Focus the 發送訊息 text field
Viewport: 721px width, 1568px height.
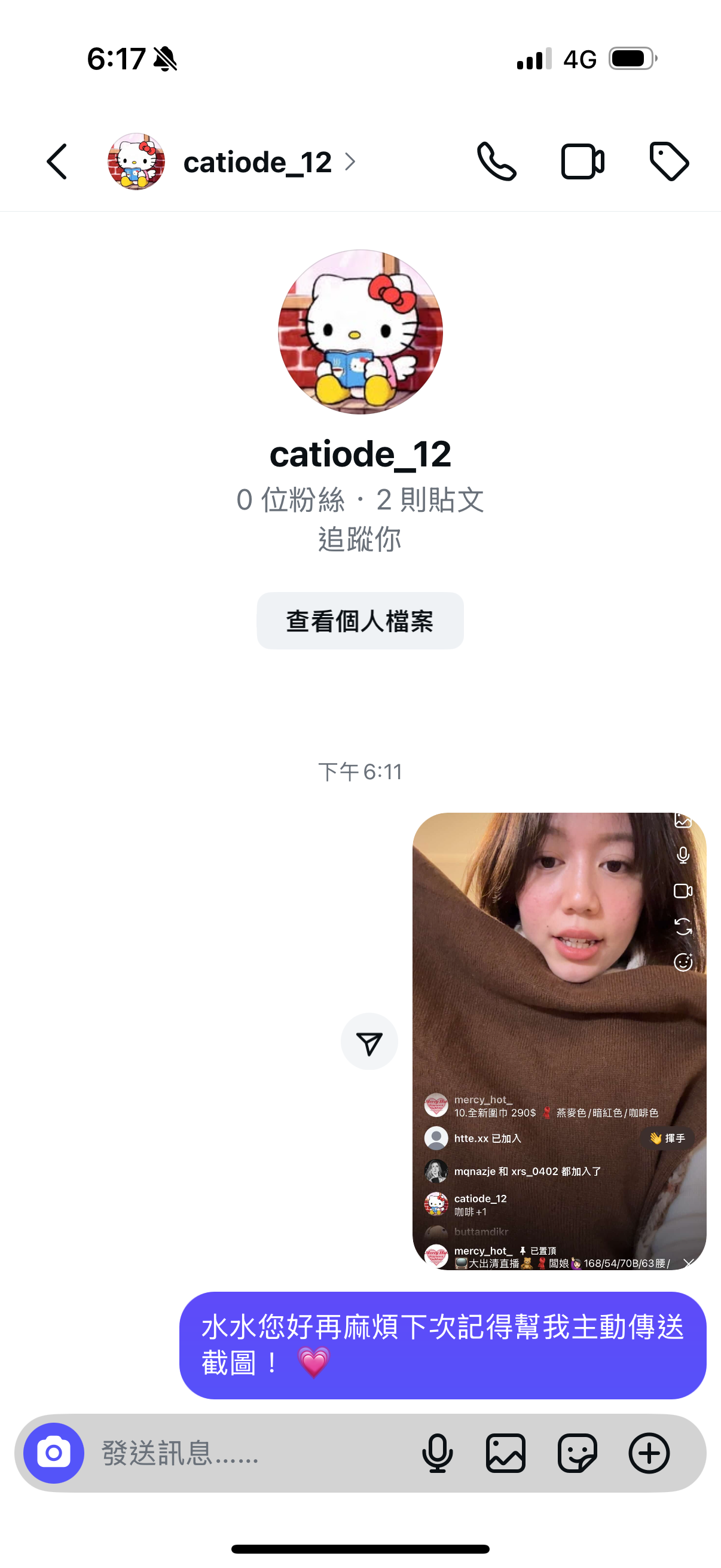click(243, 1453)
